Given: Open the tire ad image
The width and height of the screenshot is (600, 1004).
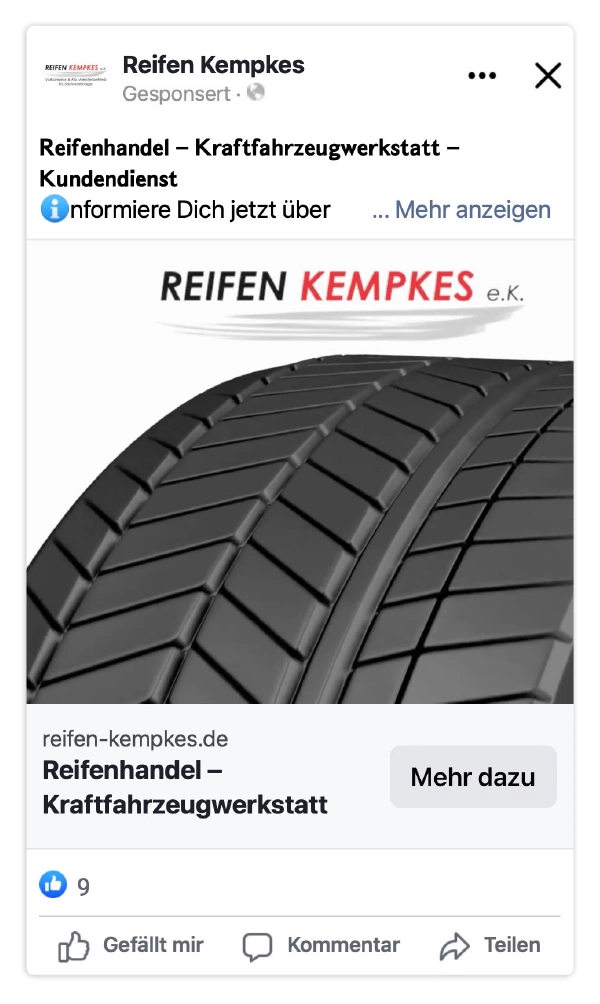Looking at the screenshot, I should click(x=300, y=473).
